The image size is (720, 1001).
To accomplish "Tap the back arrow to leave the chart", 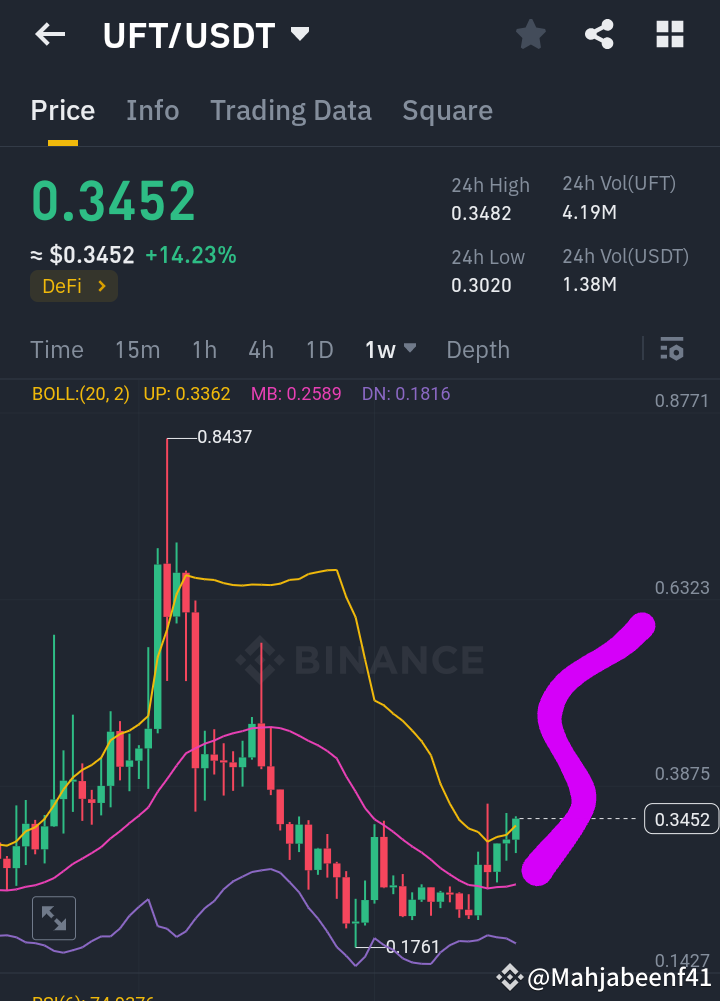I will tap(49, 34).
